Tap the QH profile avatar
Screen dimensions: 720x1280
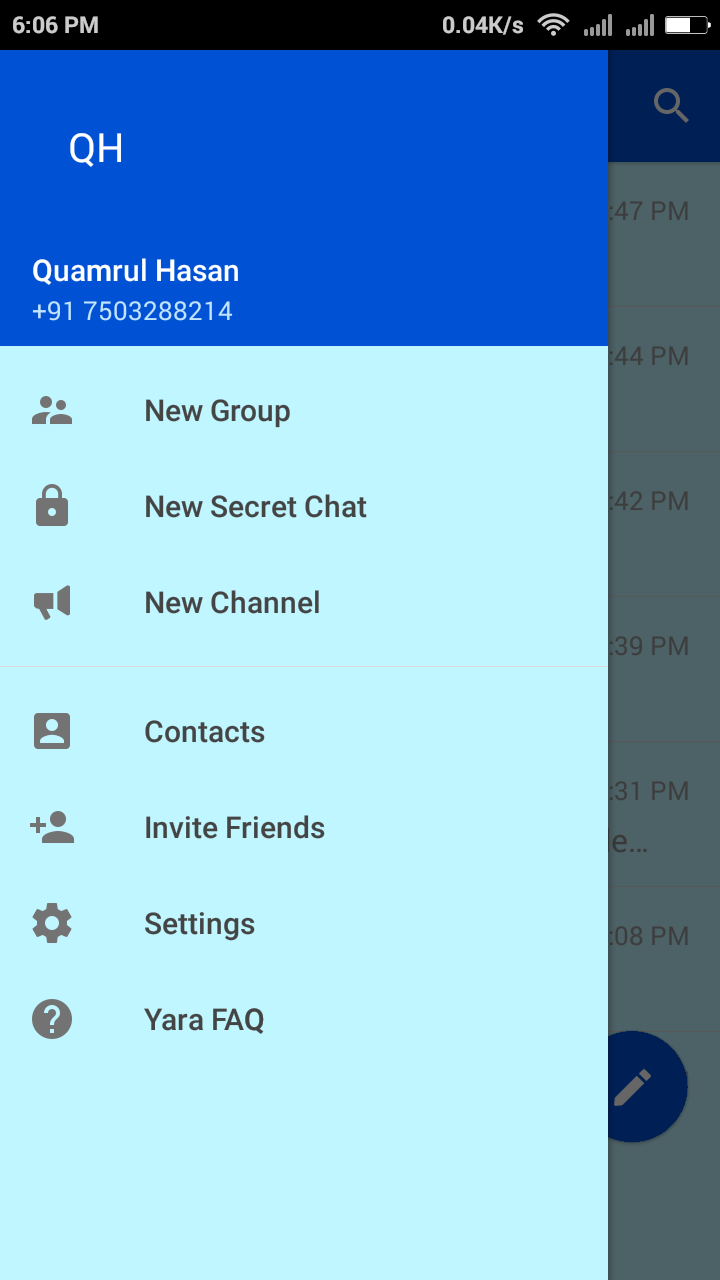click(96, 147)
